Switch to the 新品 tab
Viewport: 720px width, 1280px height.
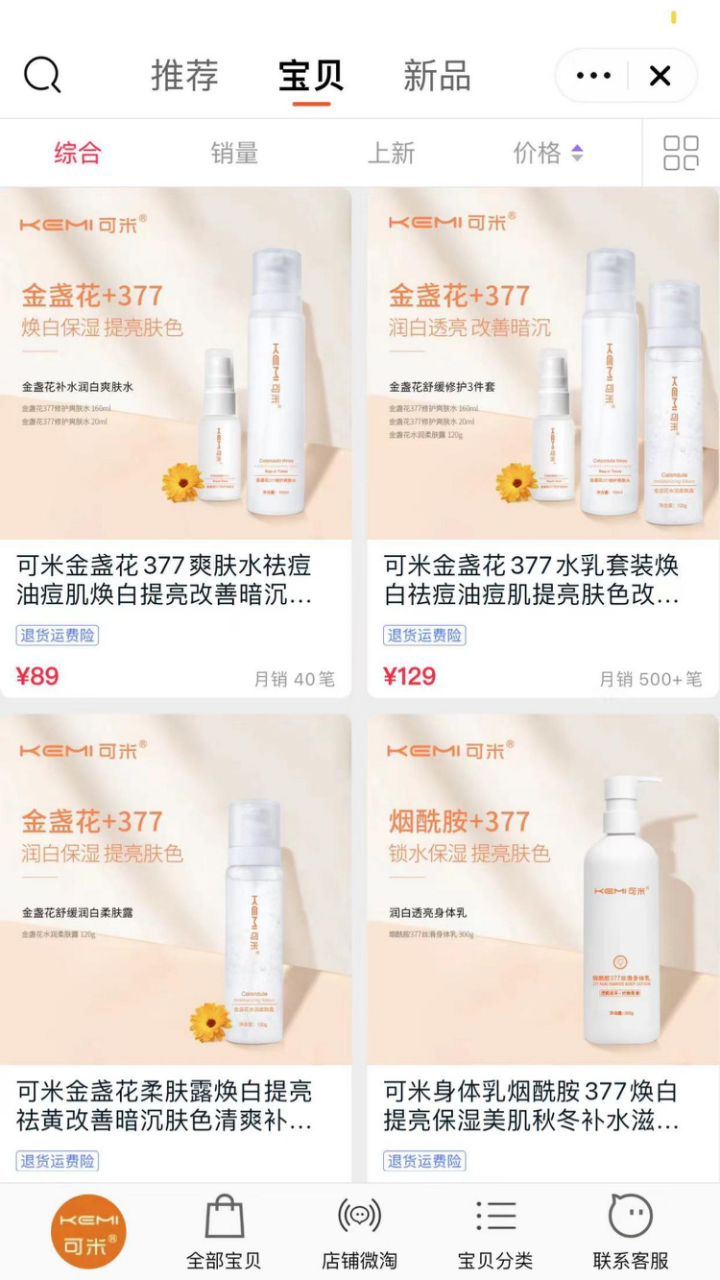[437, 76]
